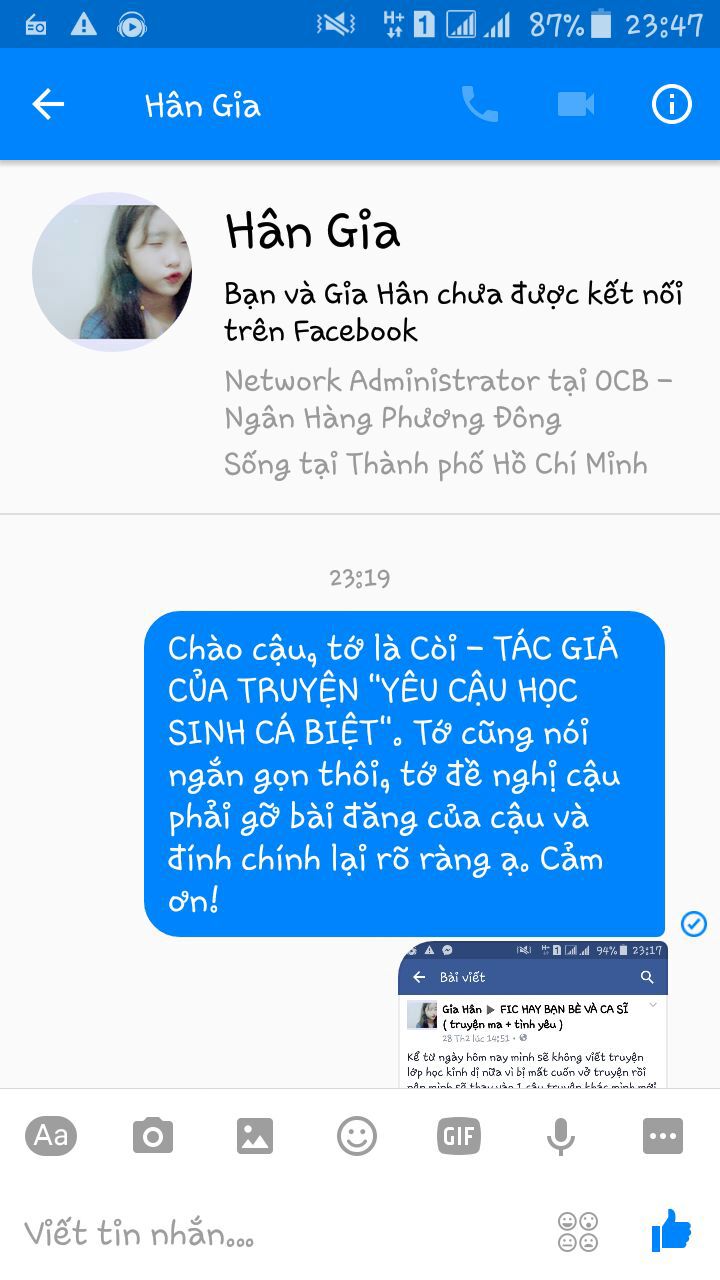Record a voice message with microphone
The width and height of the screenshot is (720, 1280).
561,1136
